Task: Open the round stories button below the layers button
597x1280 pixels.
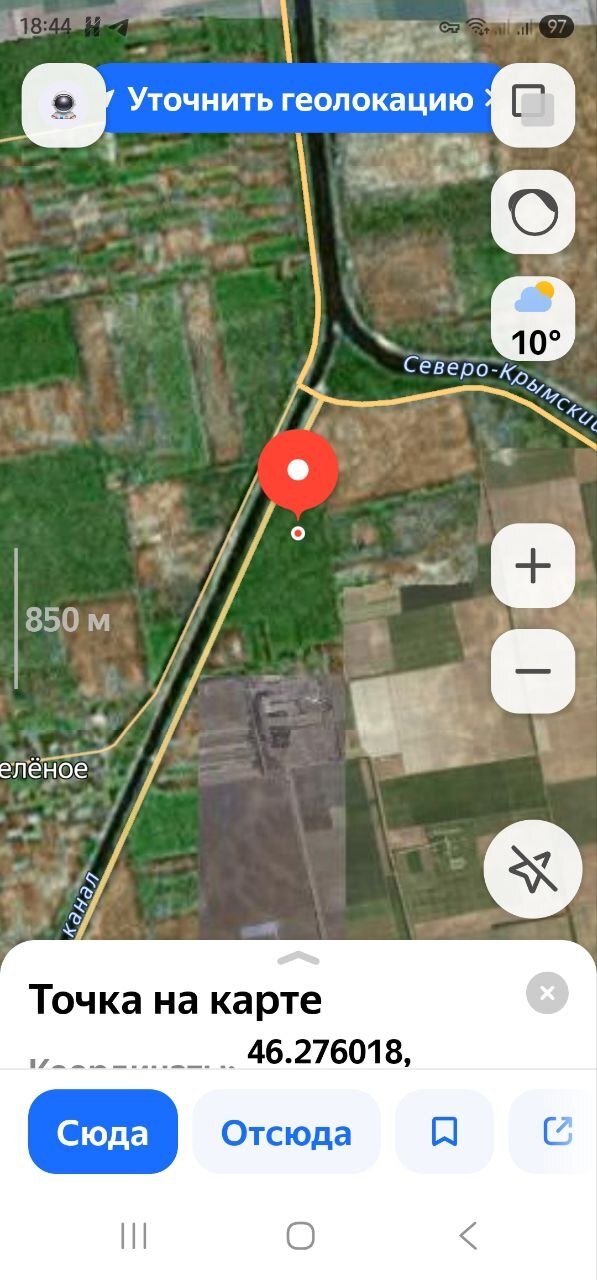Action: (533, 212)
